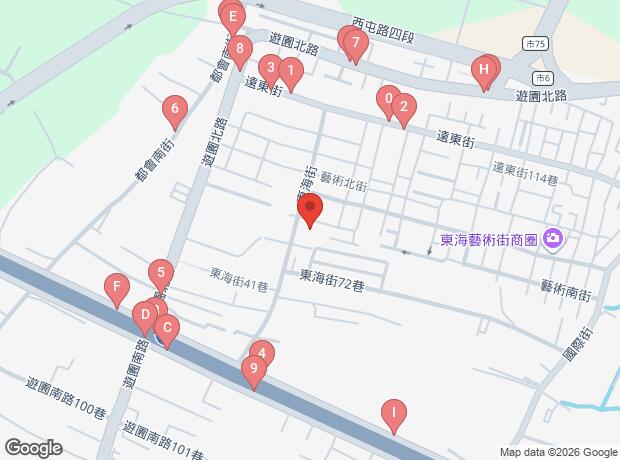Open marker 2 on 遠東街
The height and width of the screenshot is (460, 620).
tap(404, 106)
